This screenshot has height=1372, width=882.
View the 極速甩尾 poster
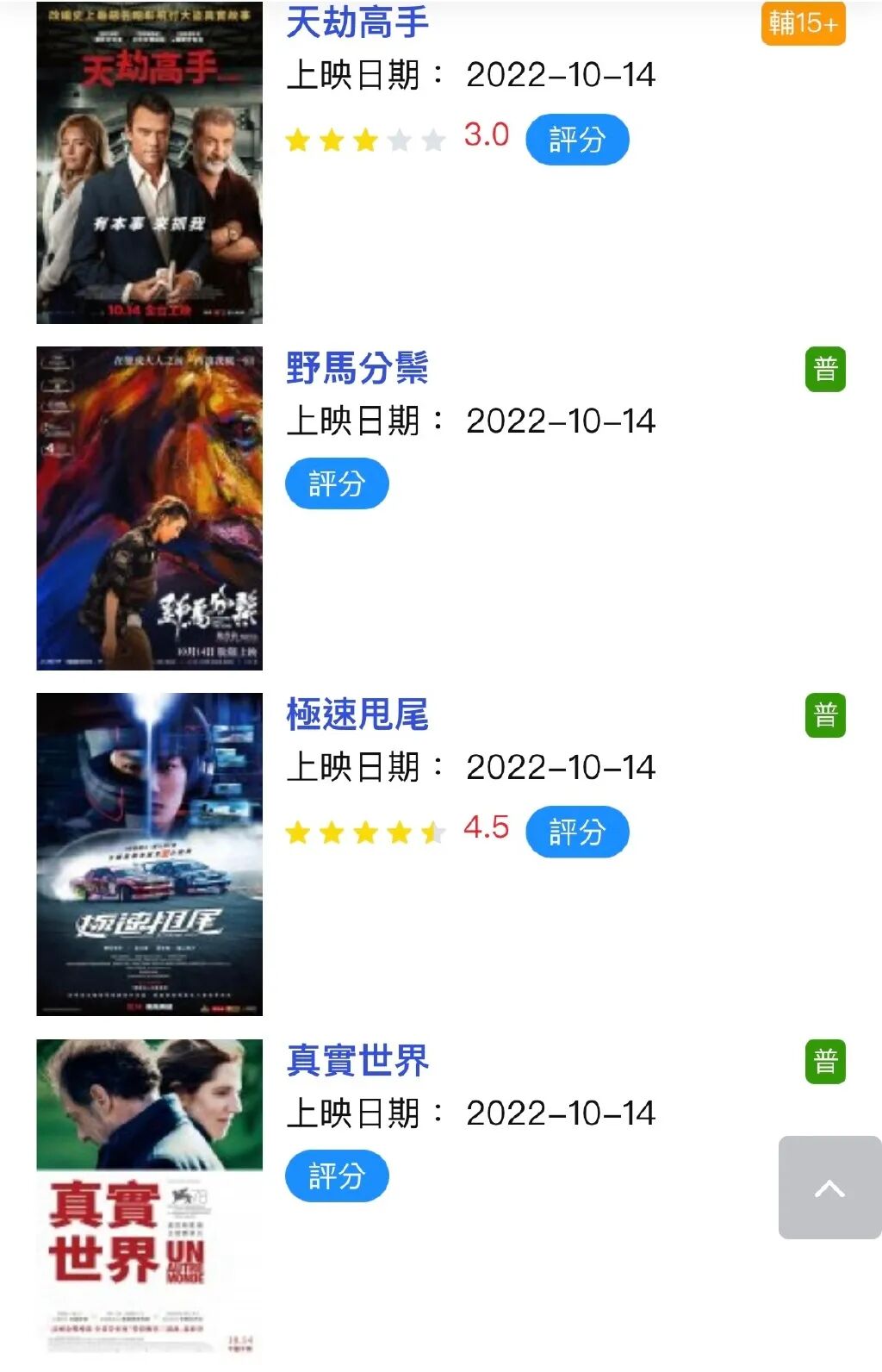point(149,855)
